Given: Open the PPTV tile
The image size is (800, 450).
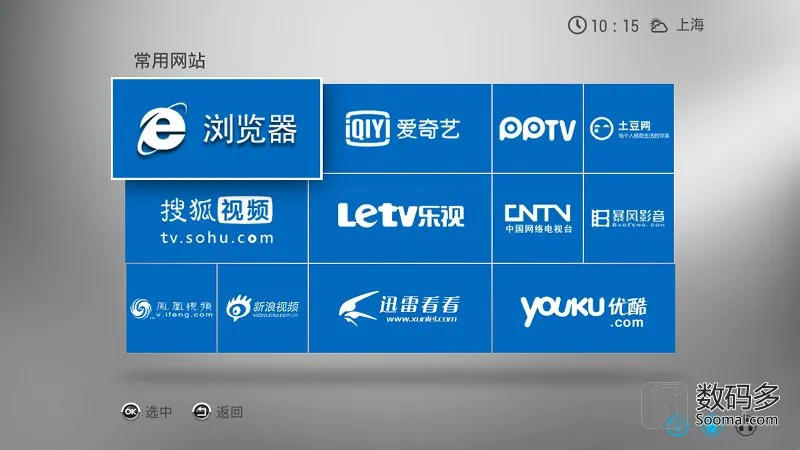Looking at the screenshot, I should 537,128.
